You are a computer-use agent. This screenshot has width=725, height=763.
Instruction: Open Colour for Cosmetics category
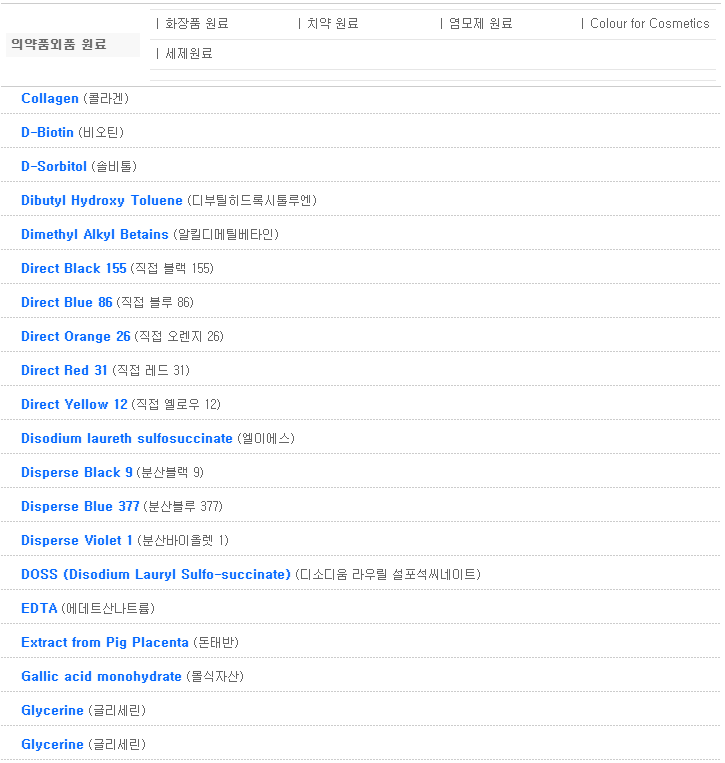[x=649, y=23]
